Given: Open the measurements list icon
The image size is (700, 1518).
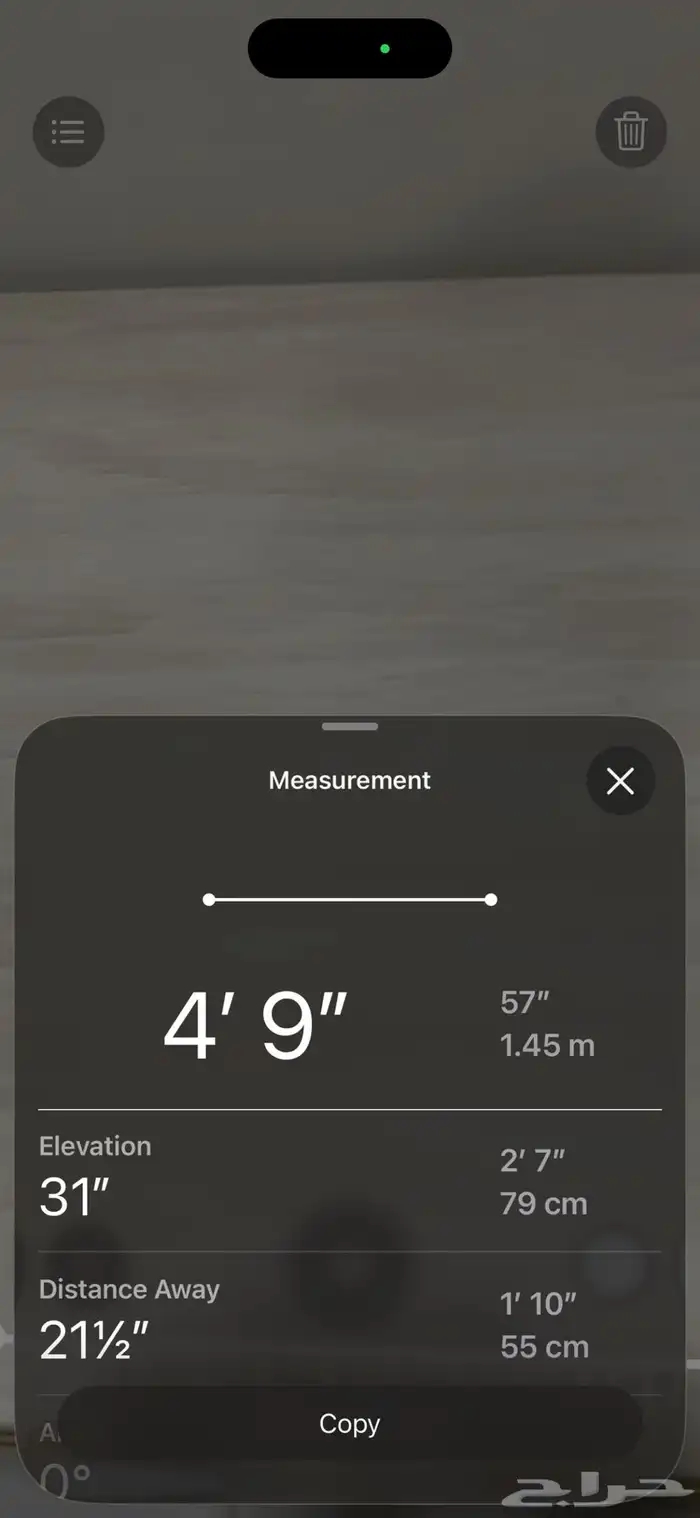Looking at the screenshot, I should tap(68, 131).
